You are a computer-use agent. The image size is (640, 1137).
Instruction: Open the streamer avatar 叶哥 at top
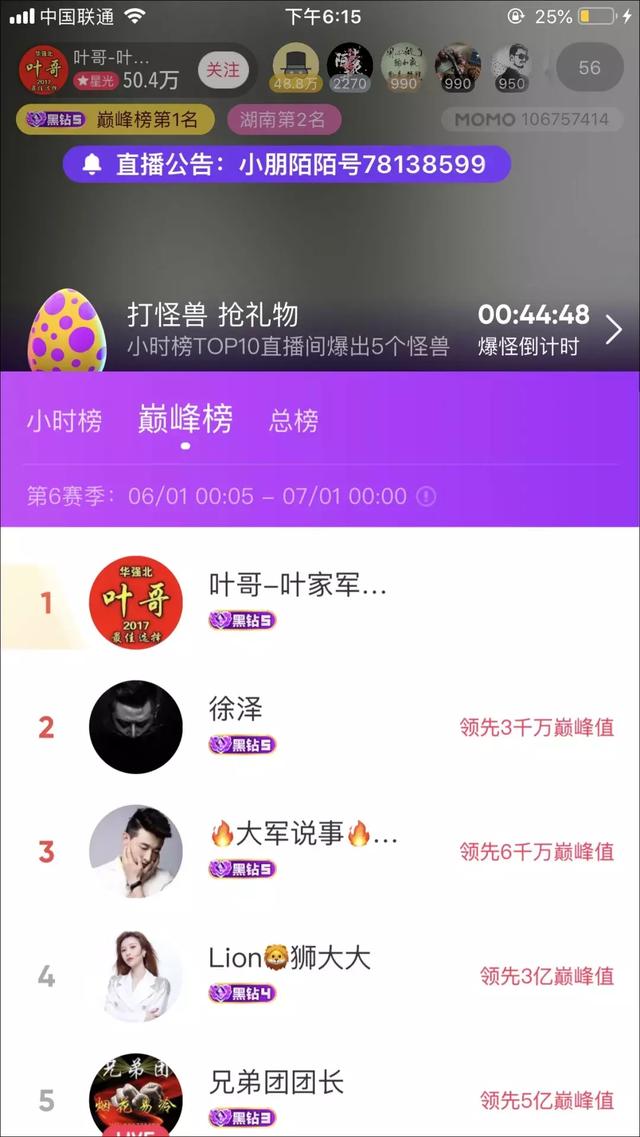(x=43, y=69)
